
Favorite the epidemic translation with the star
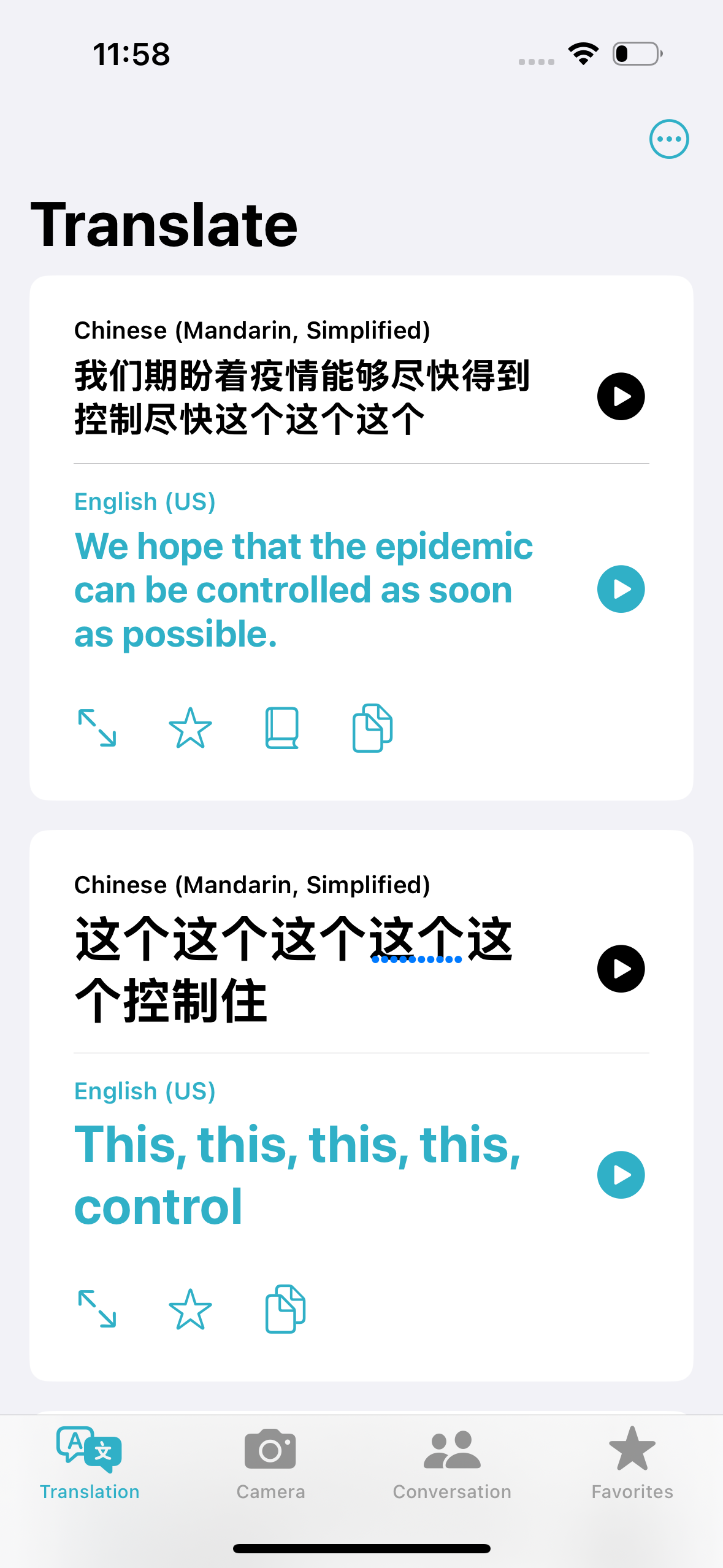(x=190, y=728)
